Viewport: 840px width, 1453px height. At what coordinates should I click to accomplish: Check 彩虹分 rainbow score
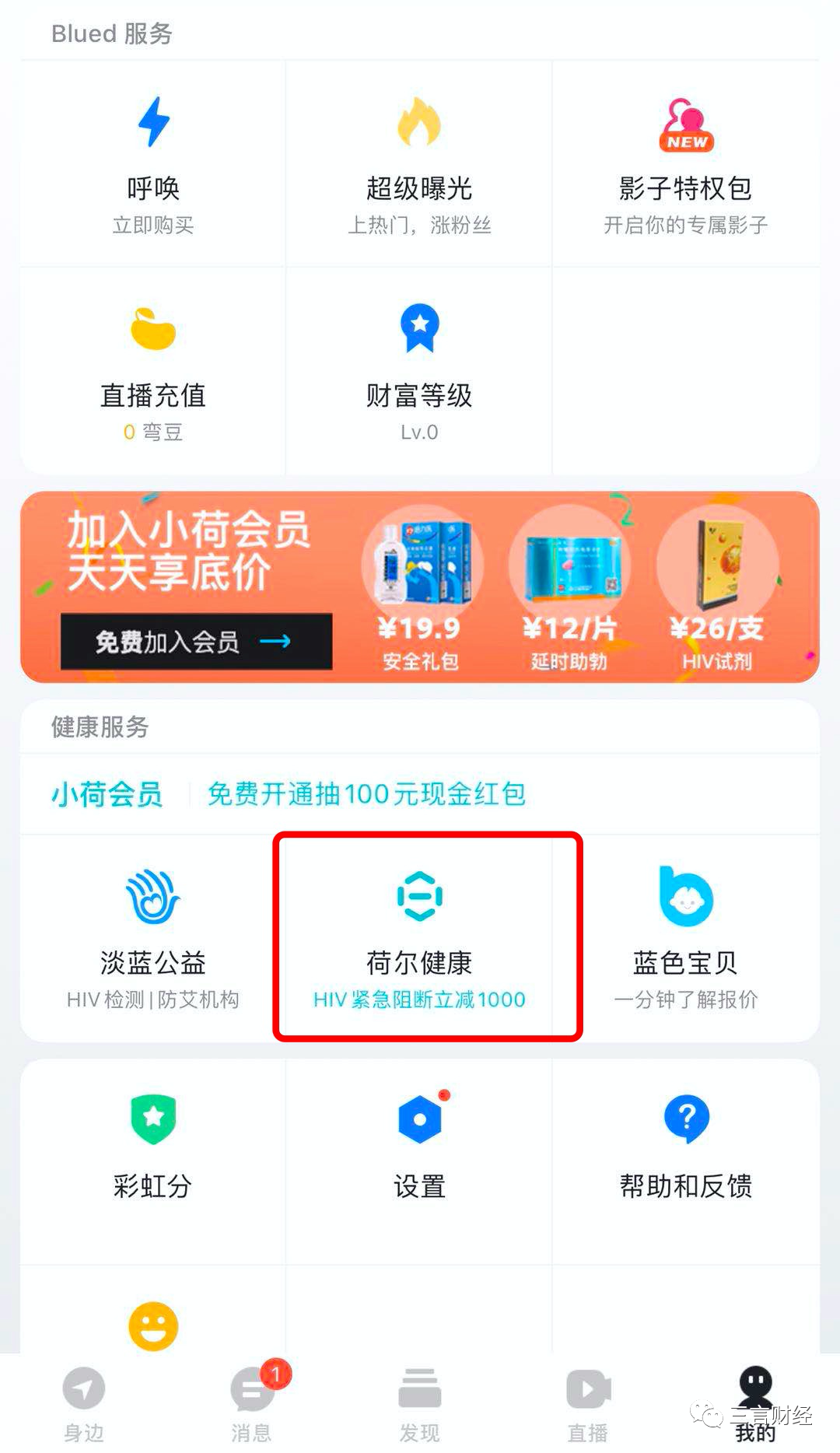coord(153,1147)
